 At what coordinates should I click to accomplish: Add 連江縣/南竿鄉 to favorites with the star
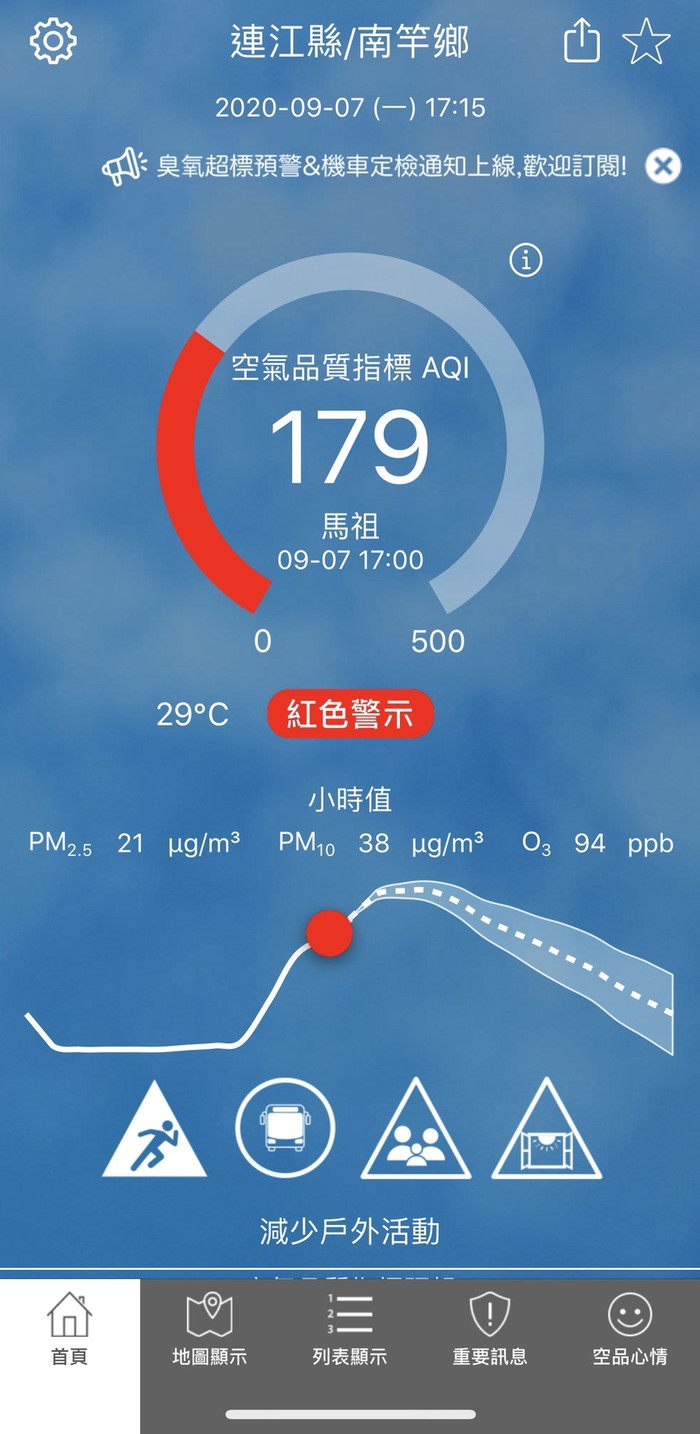point(646,43)
